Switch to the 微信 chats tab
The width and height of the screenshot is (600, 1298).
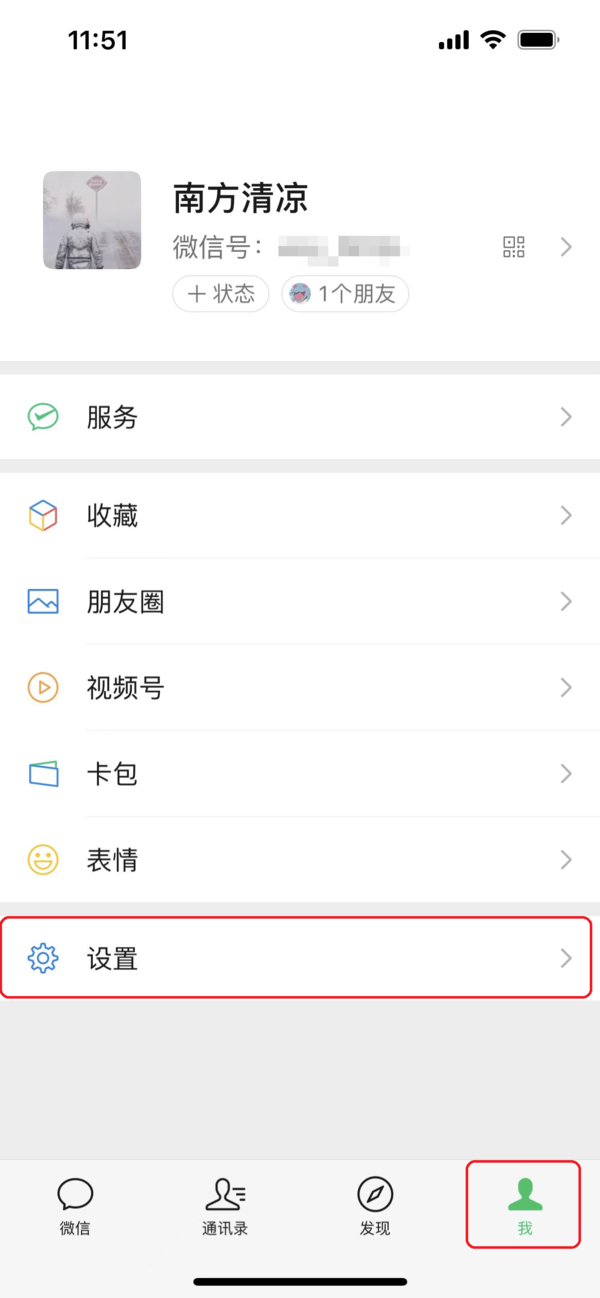[x=75, y=1206]
